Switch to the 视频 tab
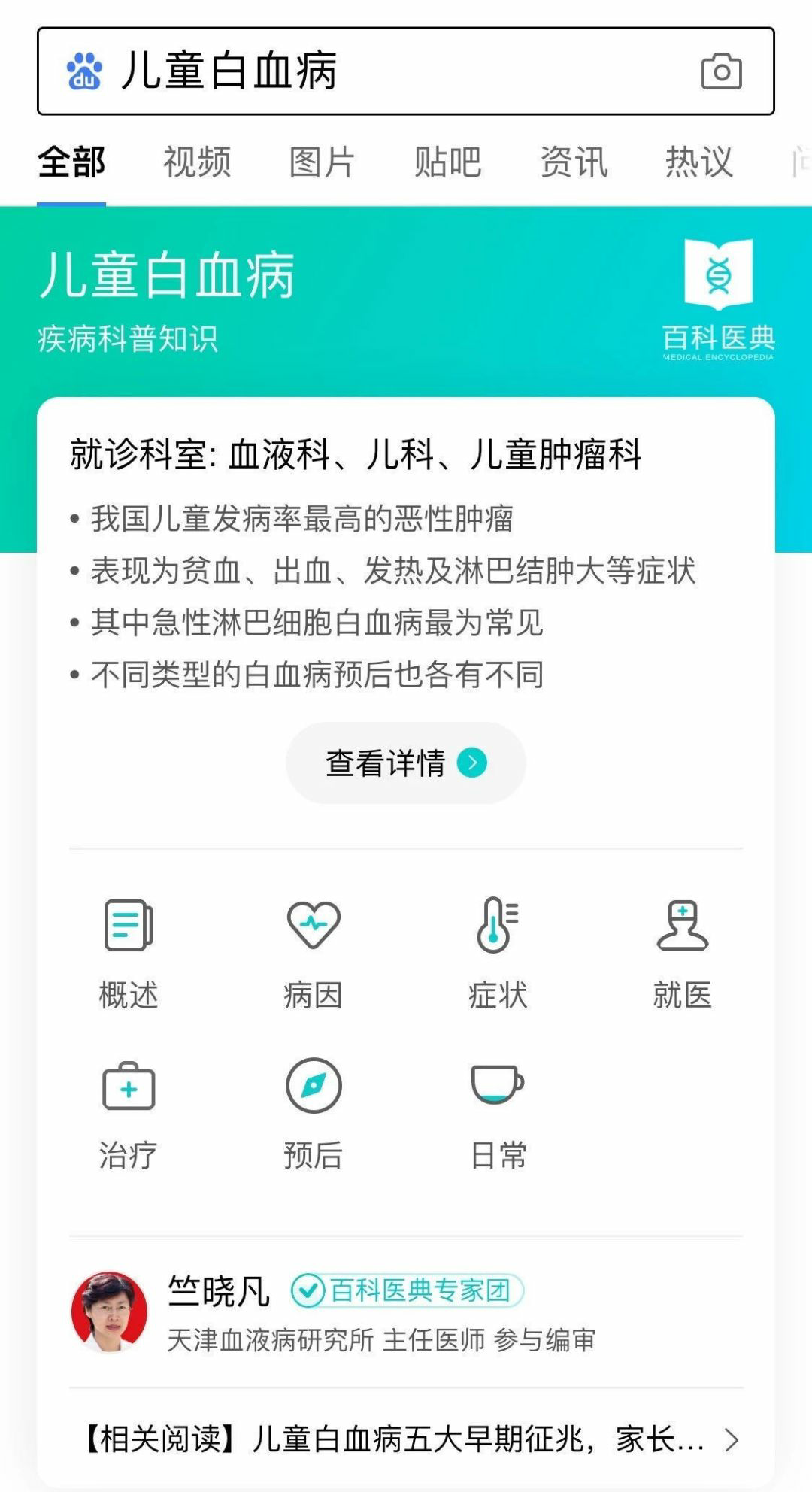The height and width of the screenshot is (1492, 812). (197, 162)
